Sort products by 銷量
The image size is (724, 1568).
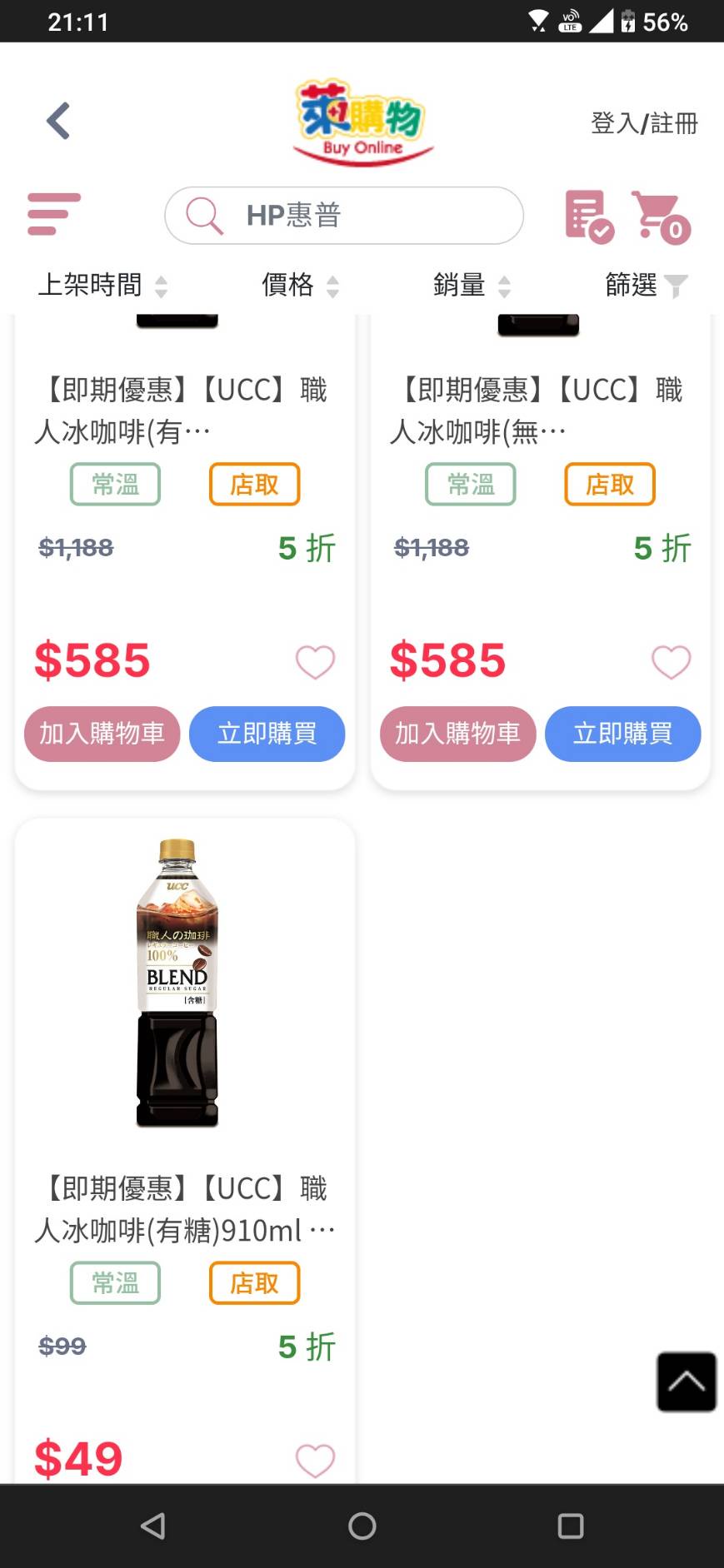point(471,286)
